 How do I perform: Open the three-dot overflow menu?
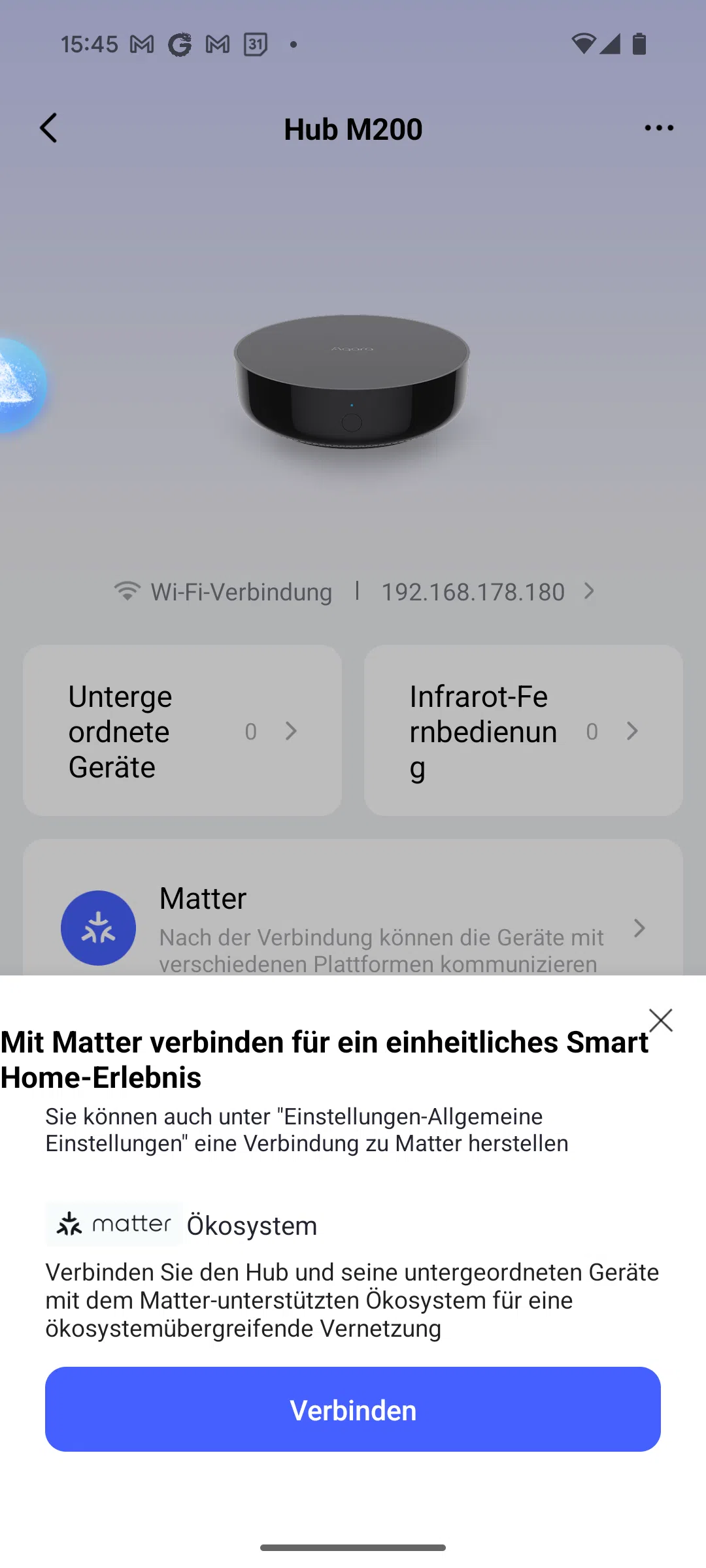[x=659, y=128]
